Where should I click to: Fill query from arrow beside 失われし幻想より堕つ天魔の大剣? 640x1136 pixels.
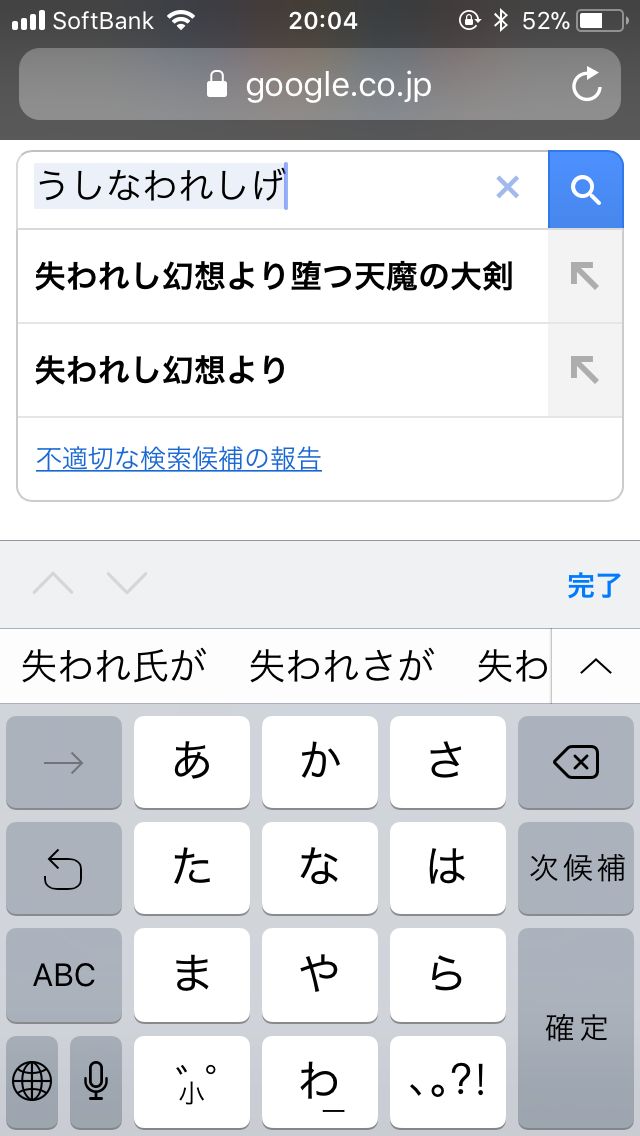(x=584, y=276)
